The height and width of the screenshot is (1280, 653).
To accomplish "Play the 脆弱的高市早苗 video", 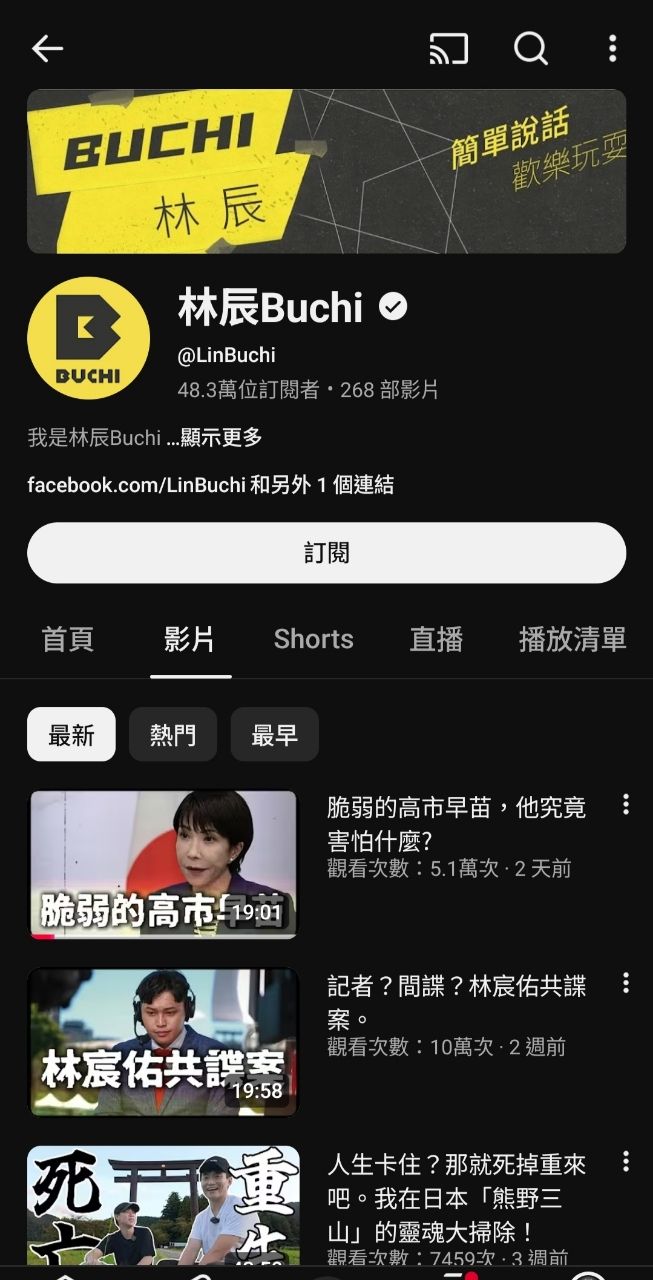I will pyautogui.click(x=163, y=865).
